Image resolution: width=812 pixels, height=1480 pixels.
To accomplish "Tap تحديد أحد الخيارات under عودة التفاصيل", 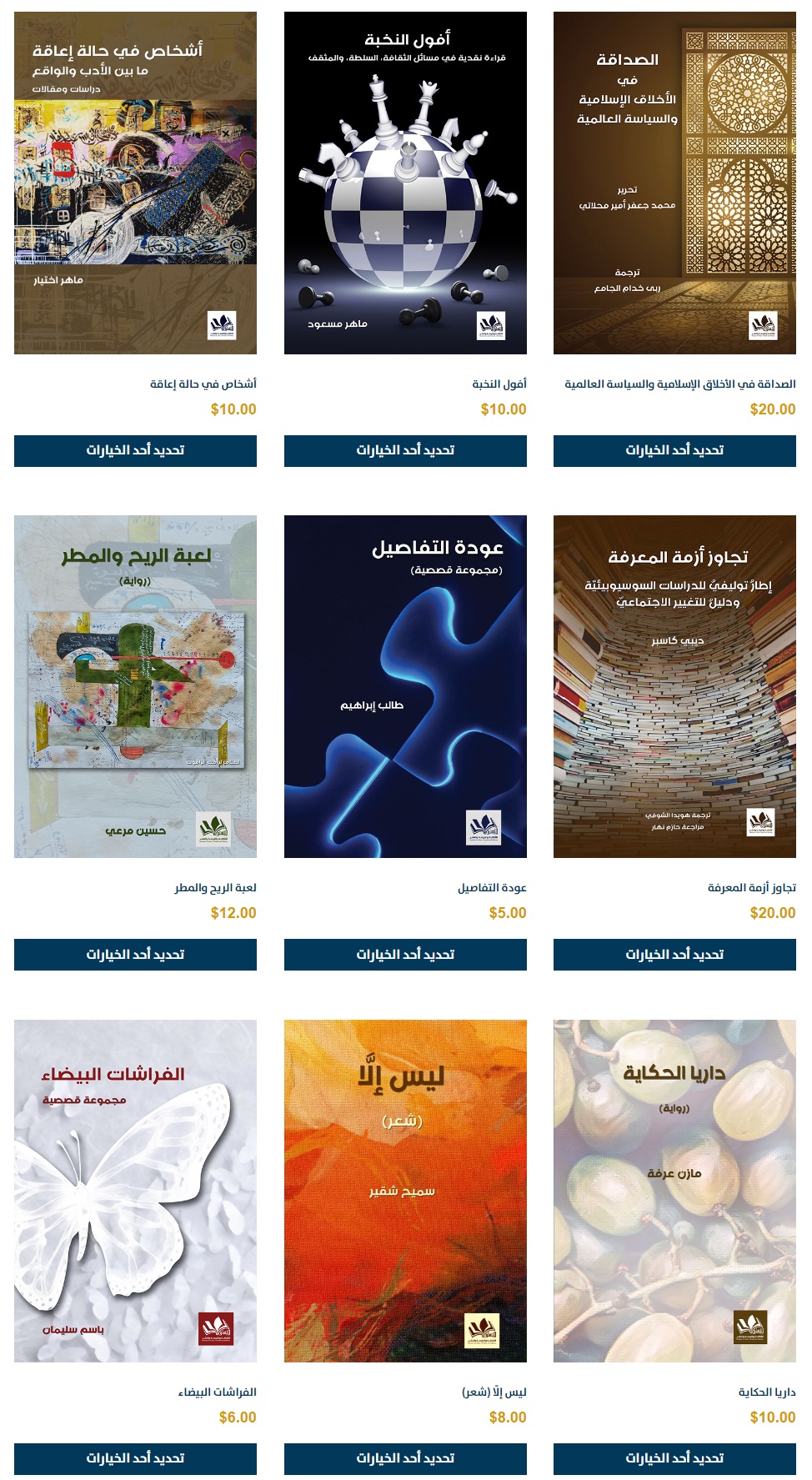I will [x=405, y=955].
